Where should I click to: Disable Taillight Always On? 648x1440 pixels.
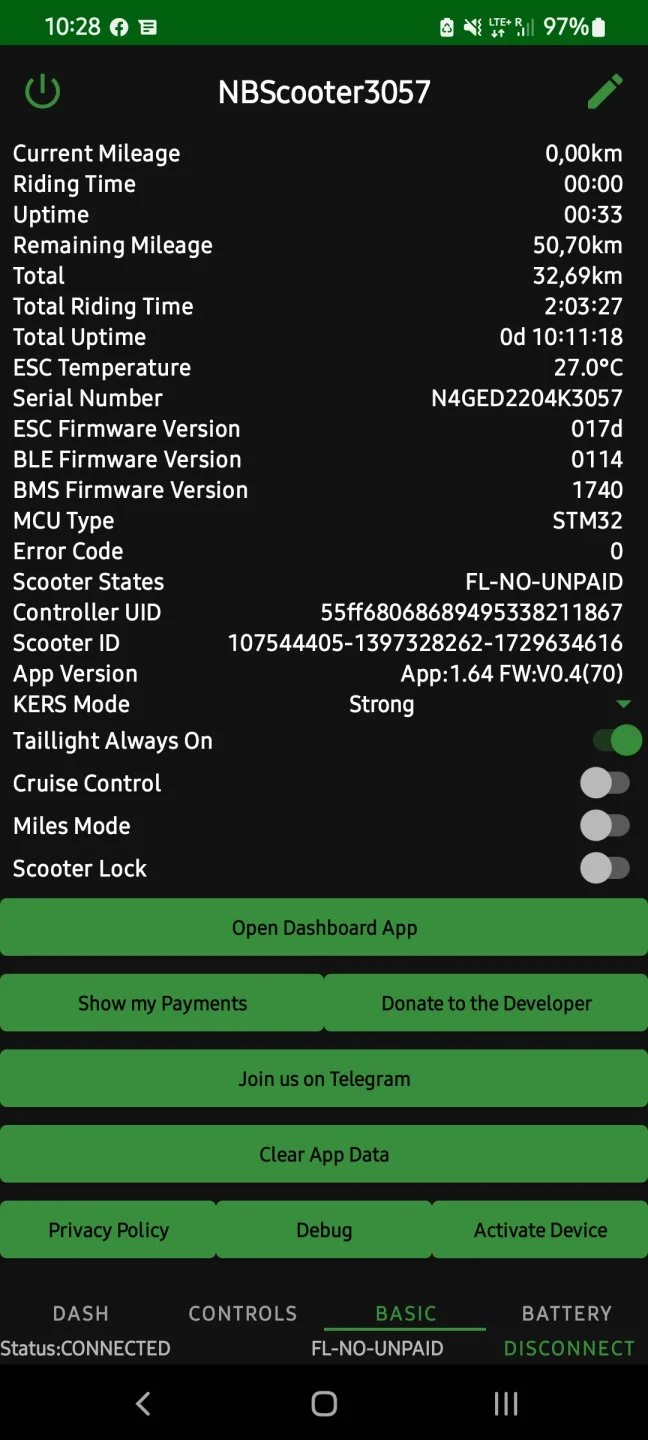point(617,741)
